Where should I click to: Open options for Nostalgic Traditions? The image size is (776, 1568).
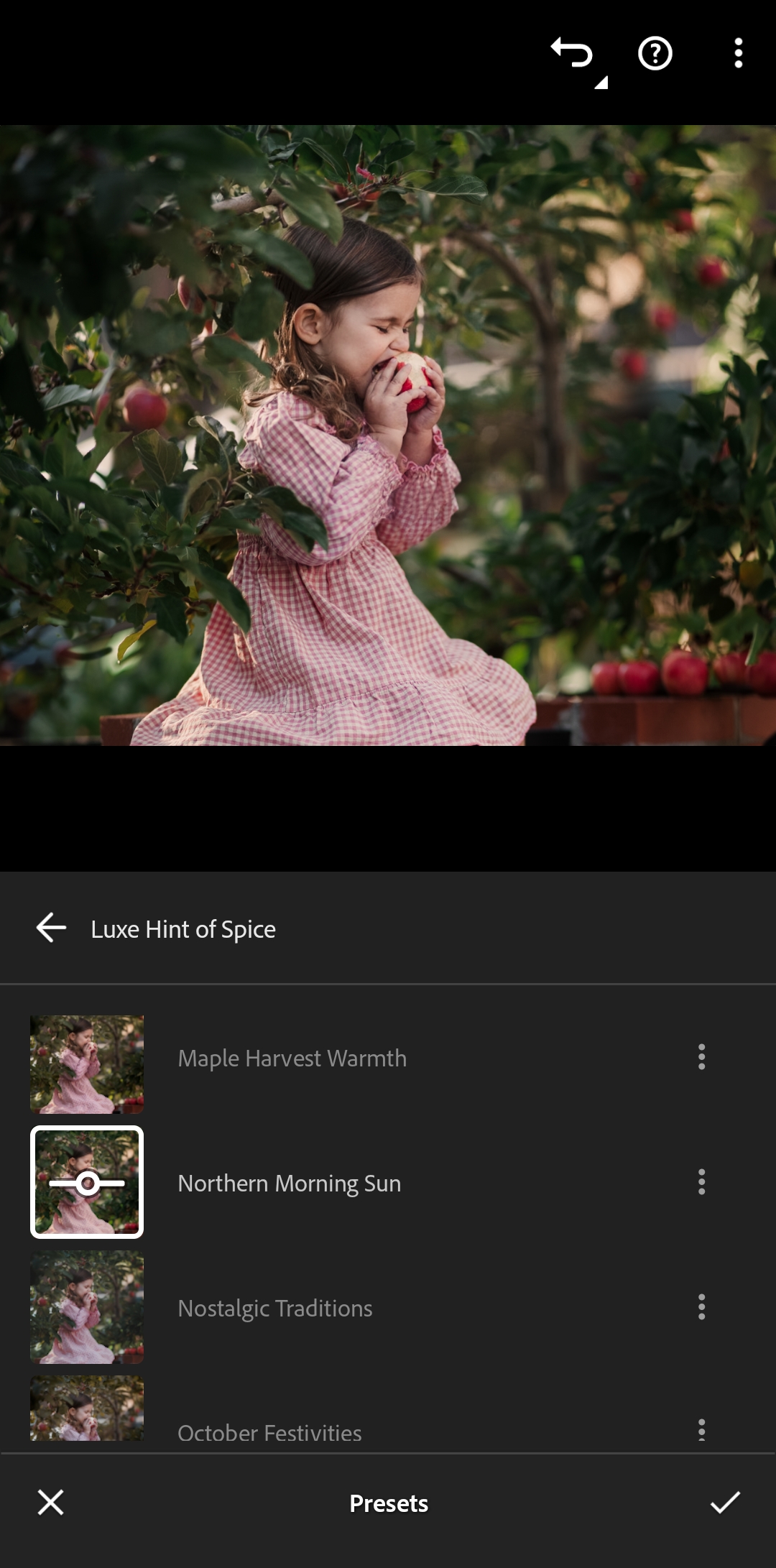tap(701, 1307)
